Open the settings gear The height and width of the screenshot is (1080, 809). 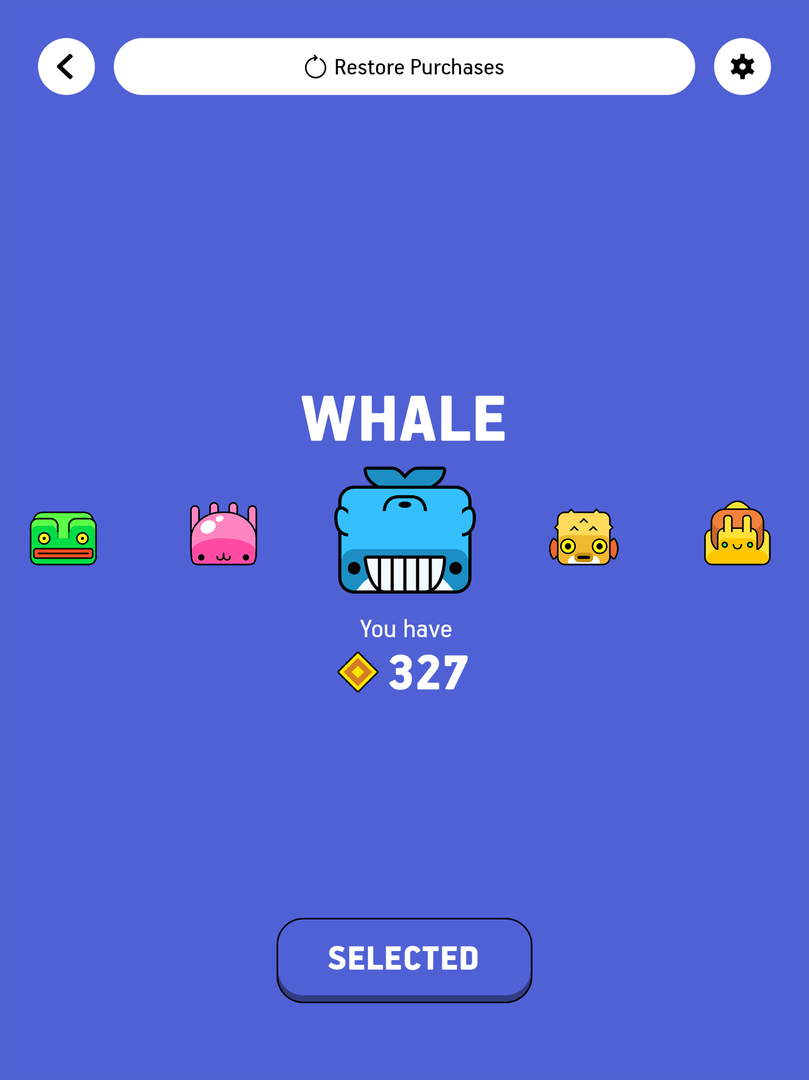tap(742, 67)
